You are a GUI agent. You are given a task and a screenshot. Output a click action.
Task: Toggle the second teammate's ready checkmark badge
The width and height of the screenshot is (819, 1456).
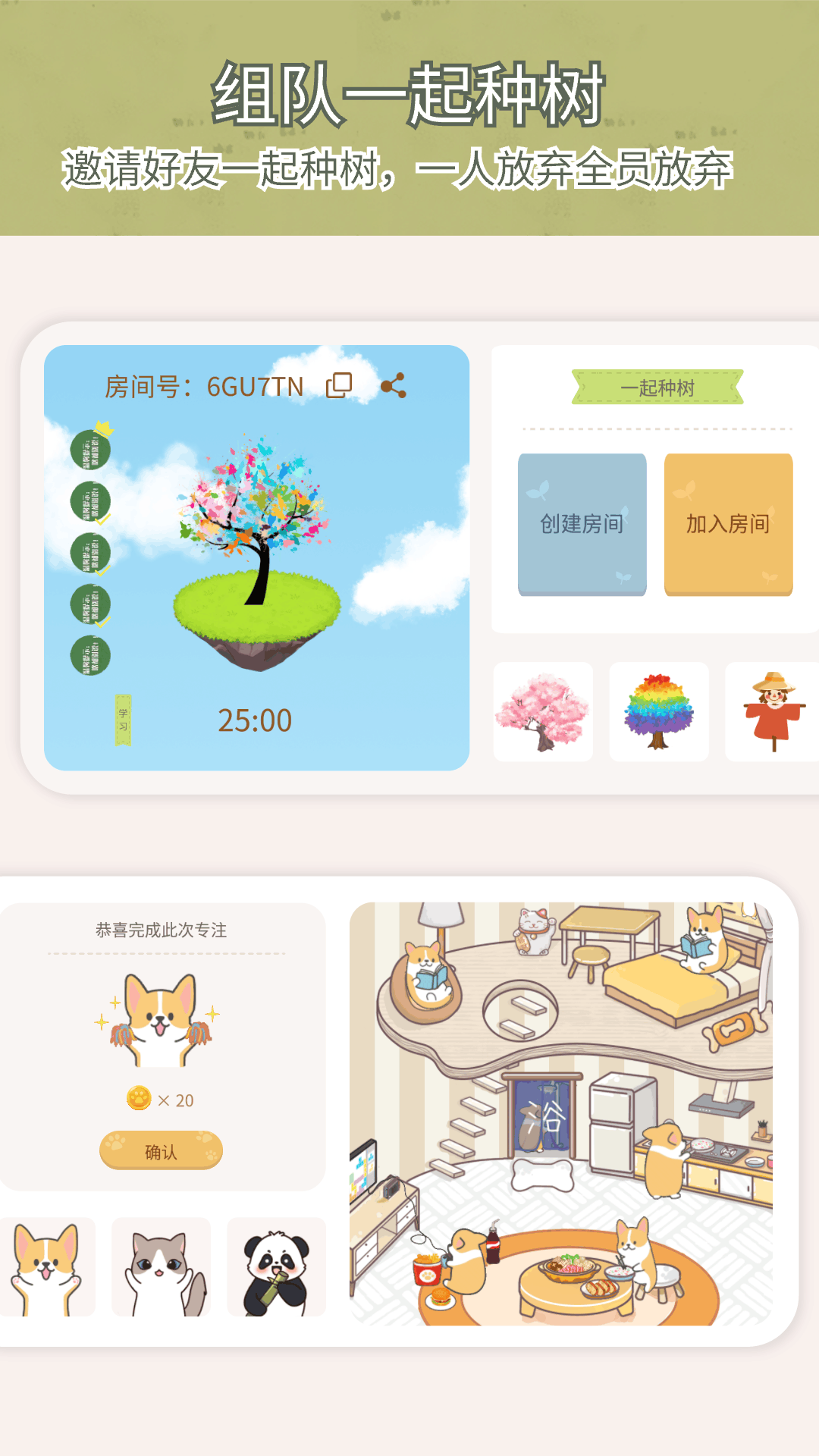coord(90,500)
